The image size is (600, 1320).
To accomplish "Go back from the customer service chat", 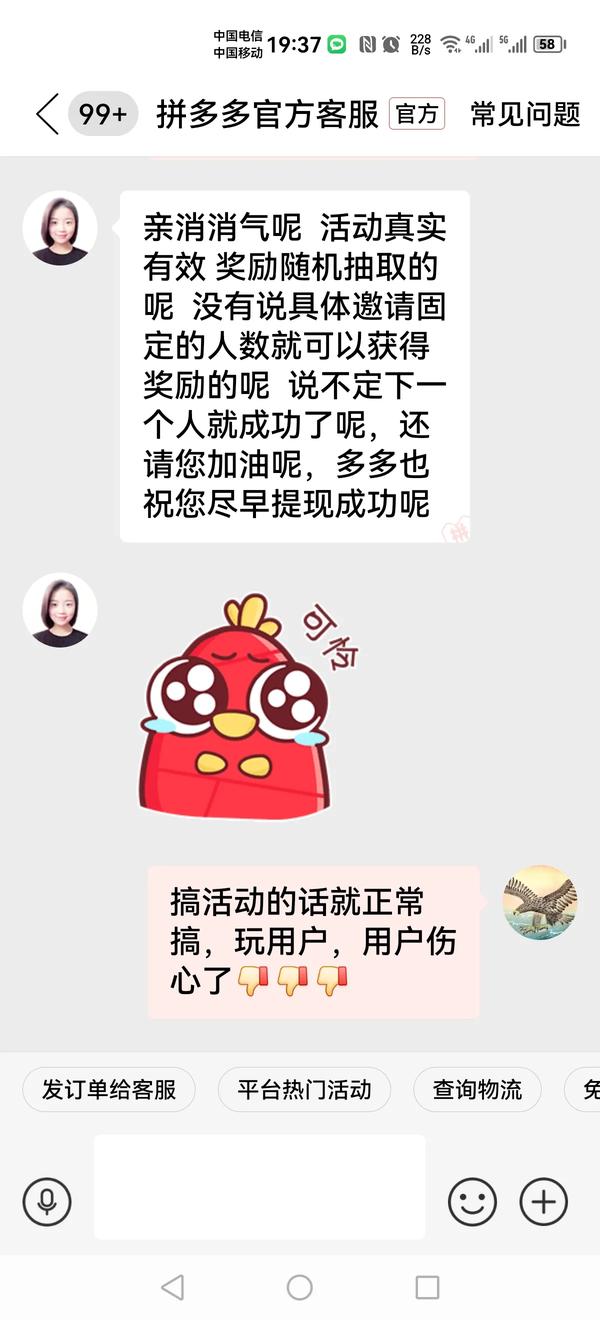I will tap(46, 115).
